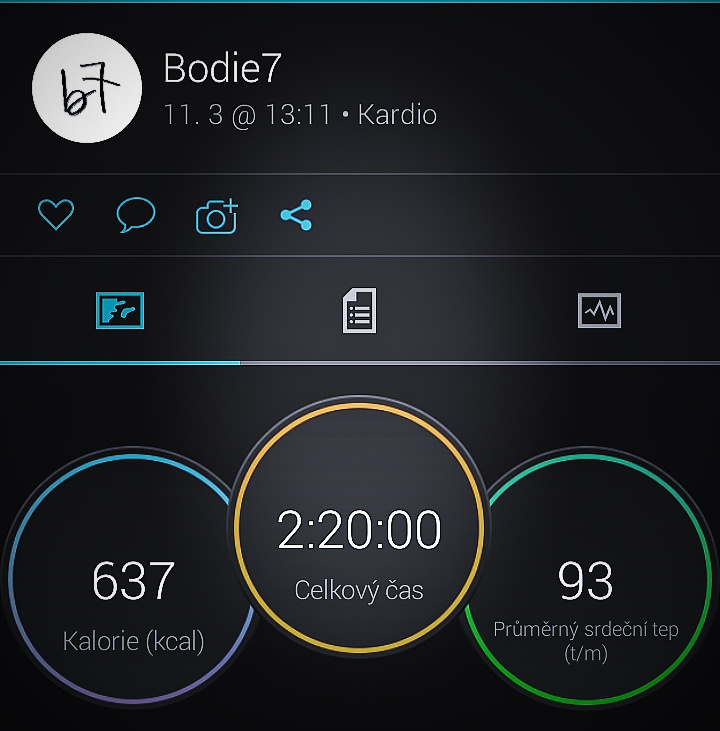Screen dimensions: 720x731
Task: Switch to the details list tab
Action: pos(359,311)
